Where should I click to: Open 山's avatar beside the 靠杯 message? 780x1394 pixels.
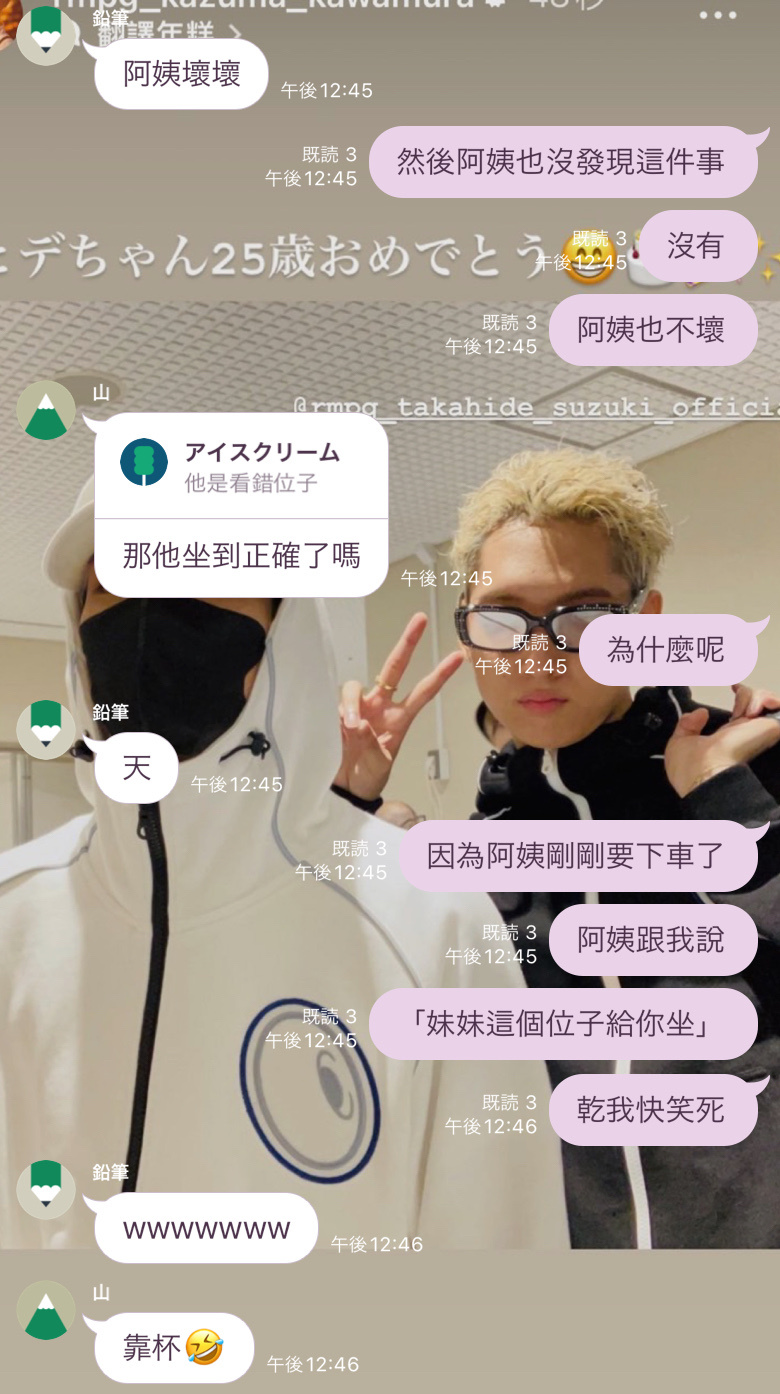click(x=46, y=1309)
